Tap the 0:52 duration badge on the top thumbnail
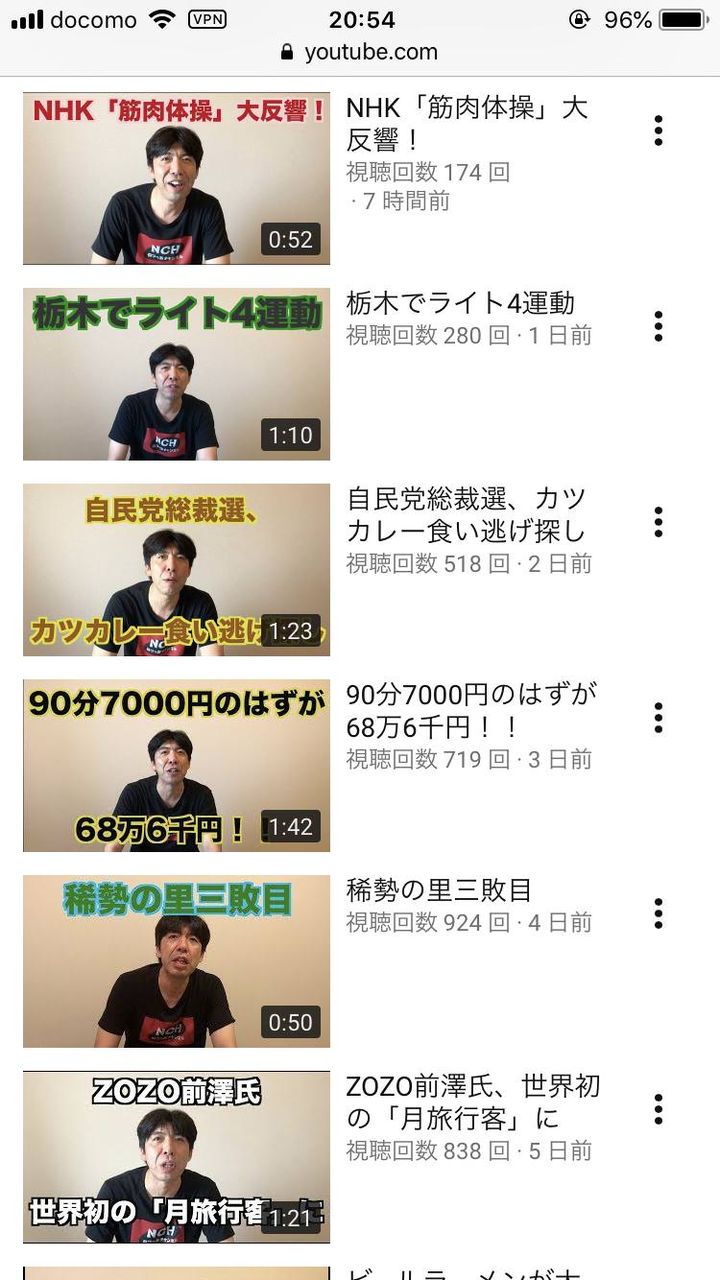720x1280 pixels. pyautogui.click(x=290, y=240)
